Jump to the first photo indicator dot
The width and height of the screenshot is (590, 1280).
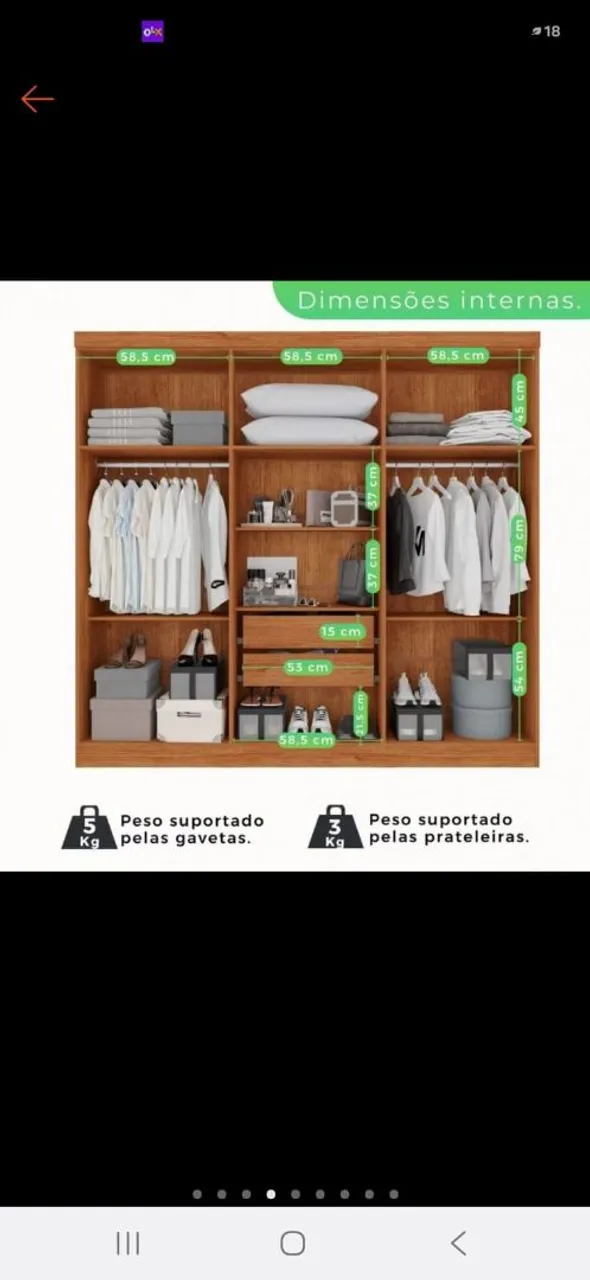(x=197, y=1194)
